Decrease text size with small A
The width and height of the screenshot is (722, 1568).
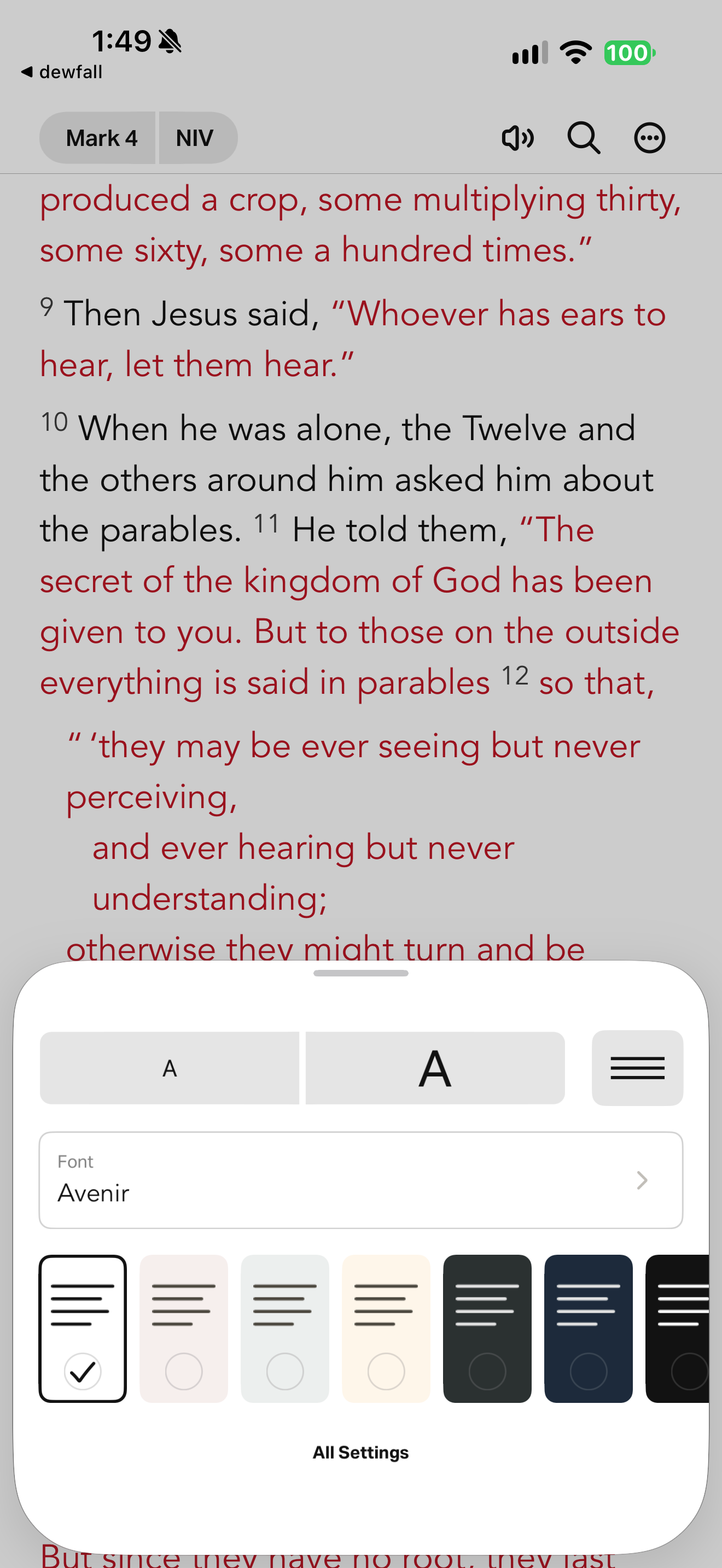pos(169,1068)
